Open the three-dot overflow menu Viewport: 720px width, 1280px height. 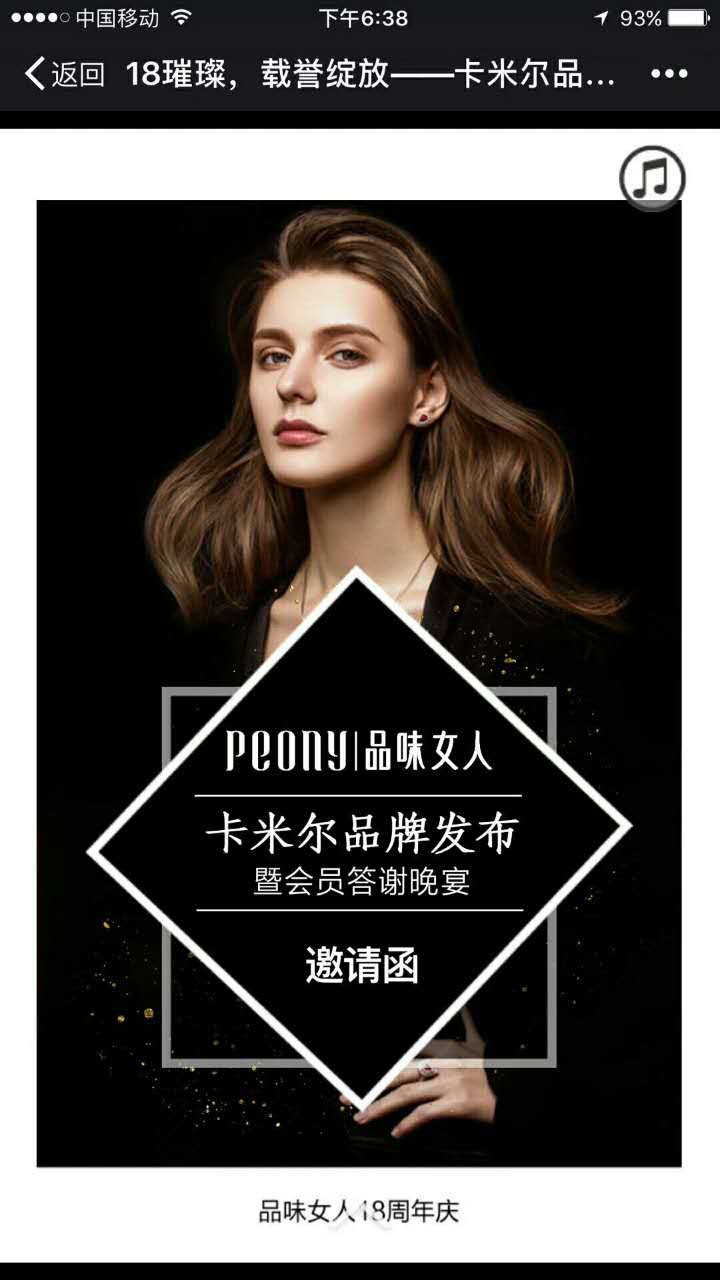point(669,73)
